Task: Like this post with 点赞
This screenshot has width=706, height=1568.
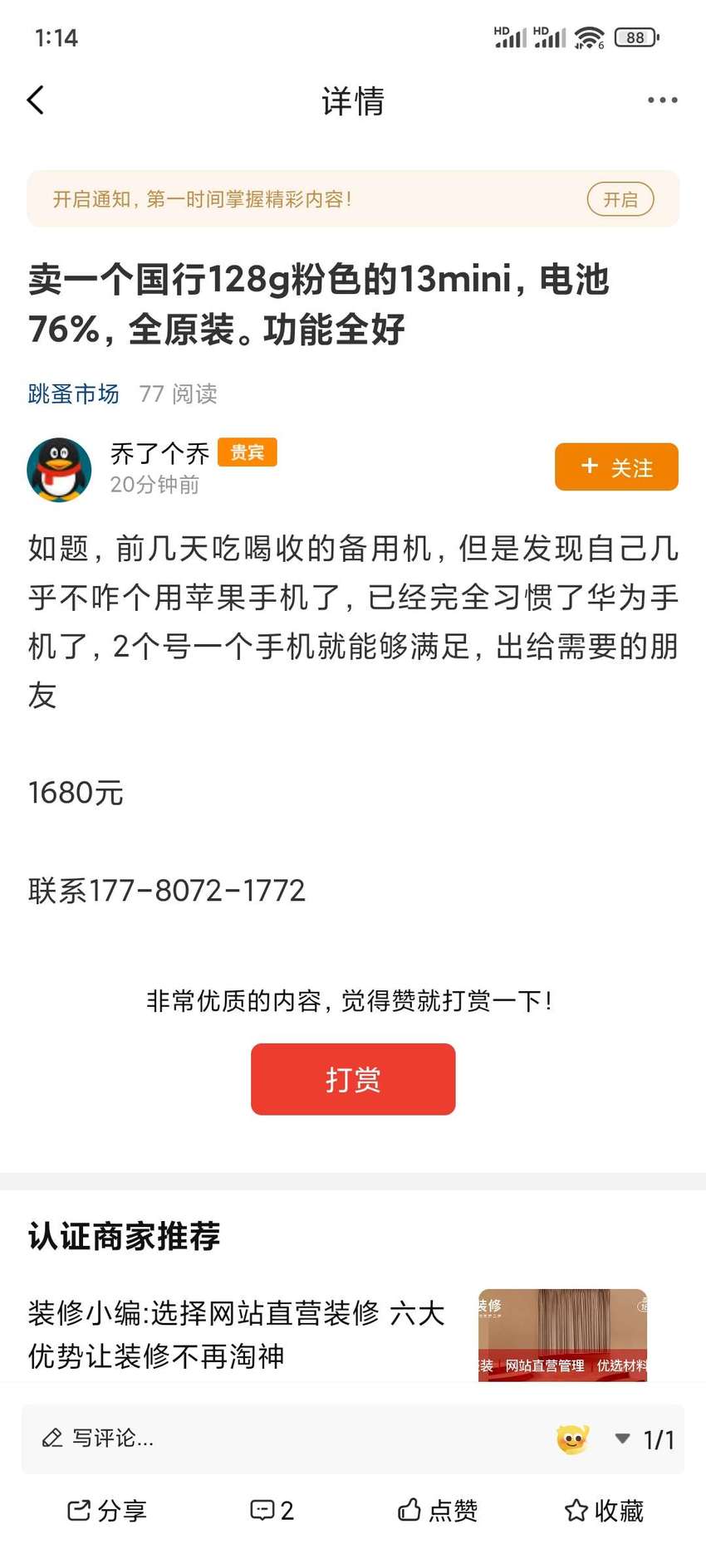Action: coord(438,1511)
